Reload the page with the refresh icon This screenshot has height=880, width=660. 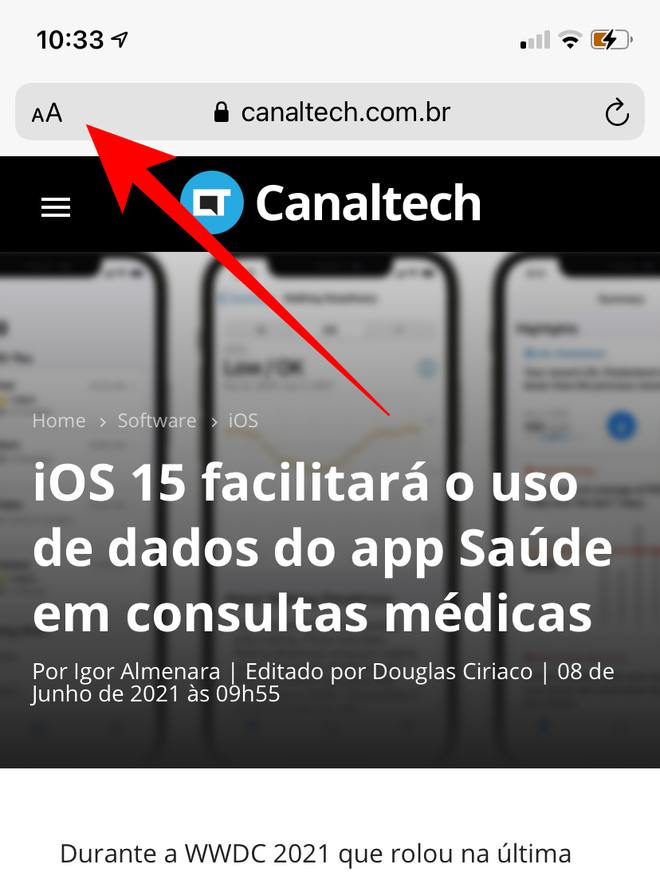[x=617, y=113]
